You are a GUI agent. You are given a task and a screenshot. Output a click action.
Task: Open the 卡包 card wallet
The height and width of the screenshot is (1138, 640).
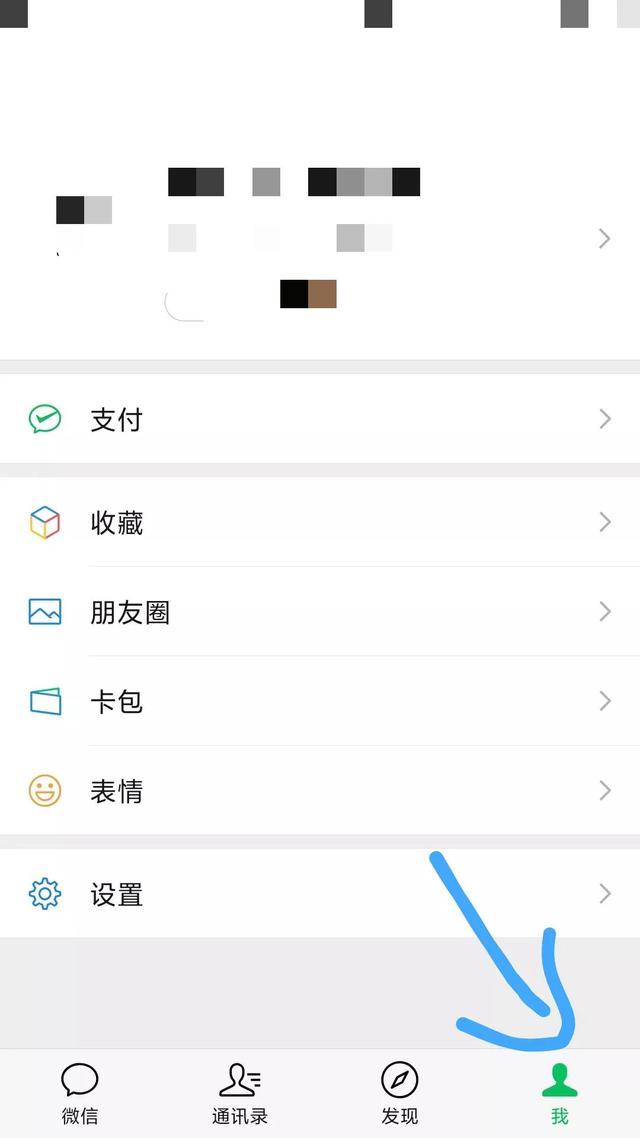[x=320, y=701]
